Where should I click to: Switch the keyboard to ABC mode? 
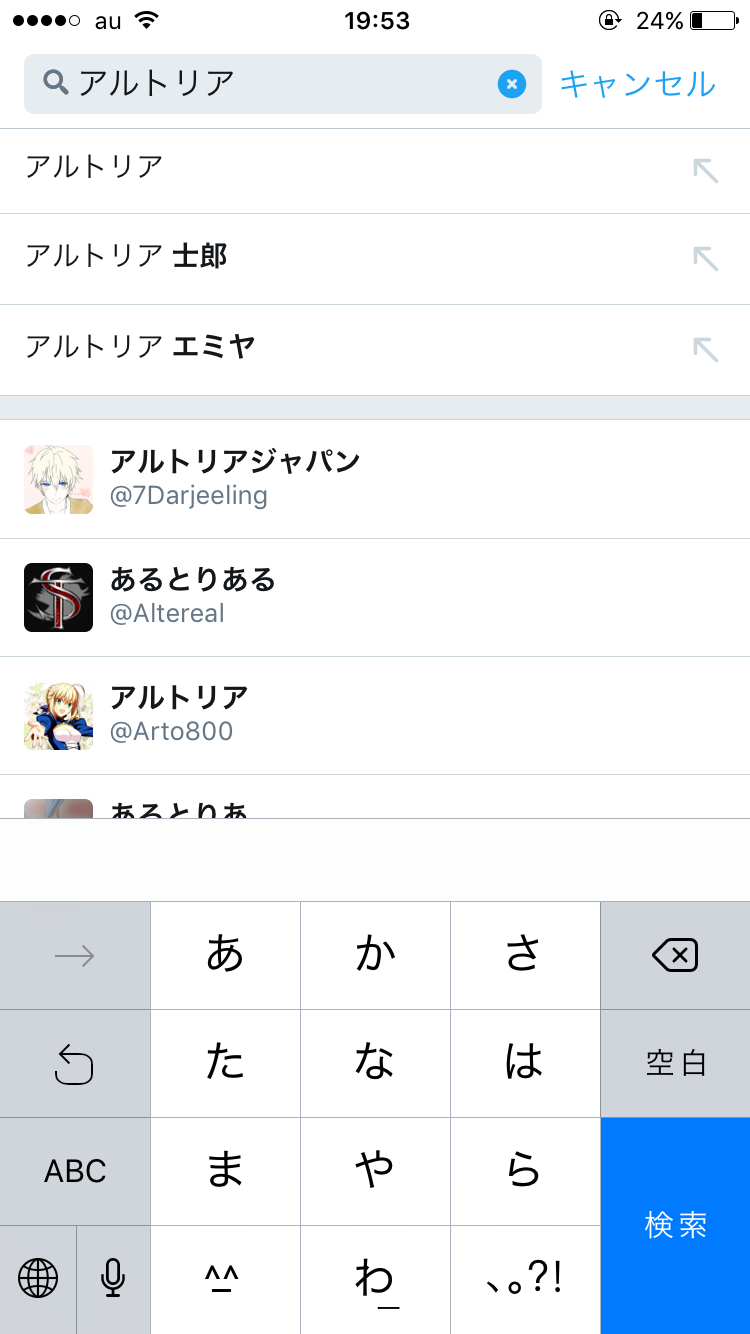click(75, 1171)
